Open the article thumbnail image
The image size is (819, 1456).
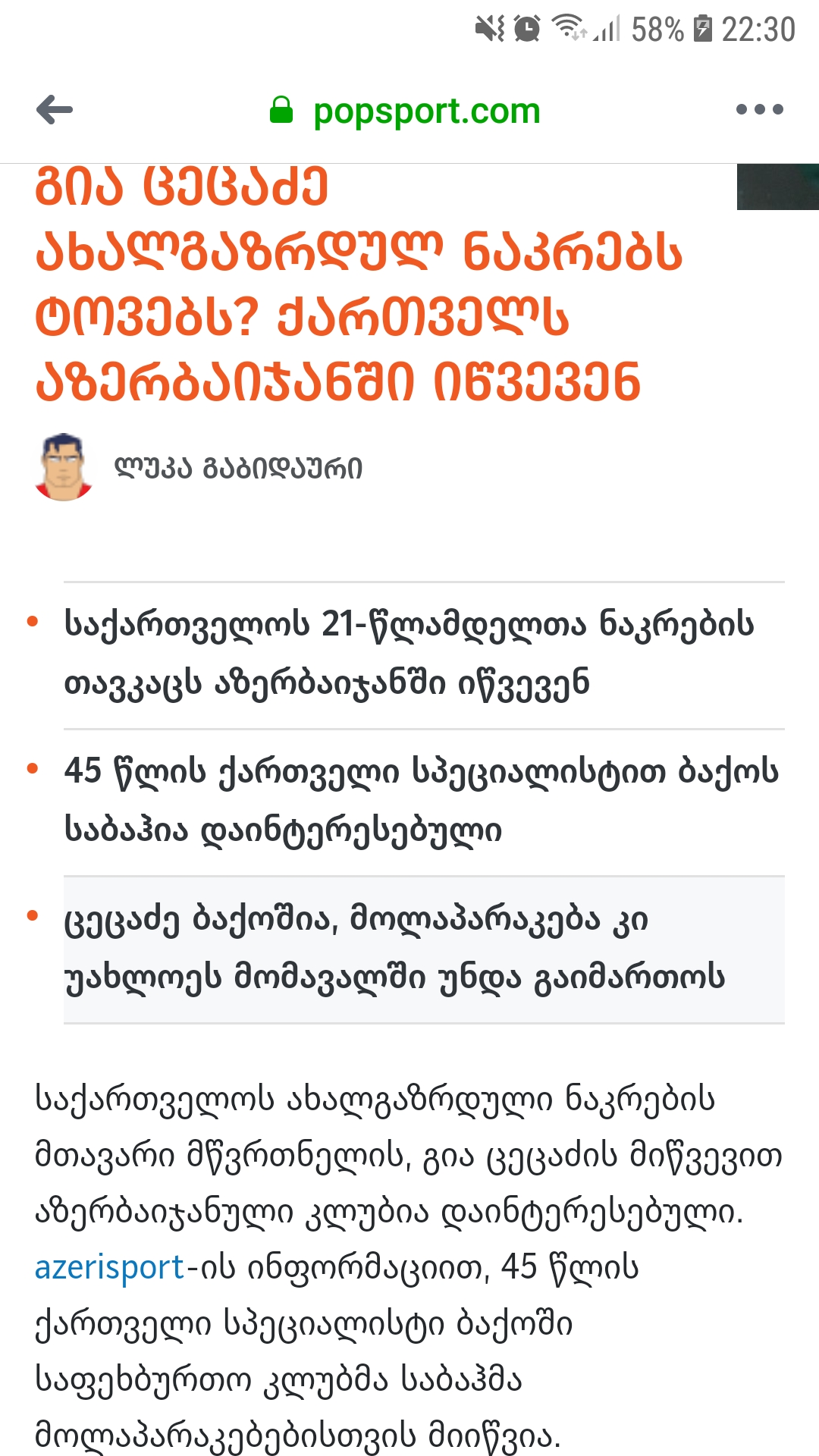pos(777,187)
